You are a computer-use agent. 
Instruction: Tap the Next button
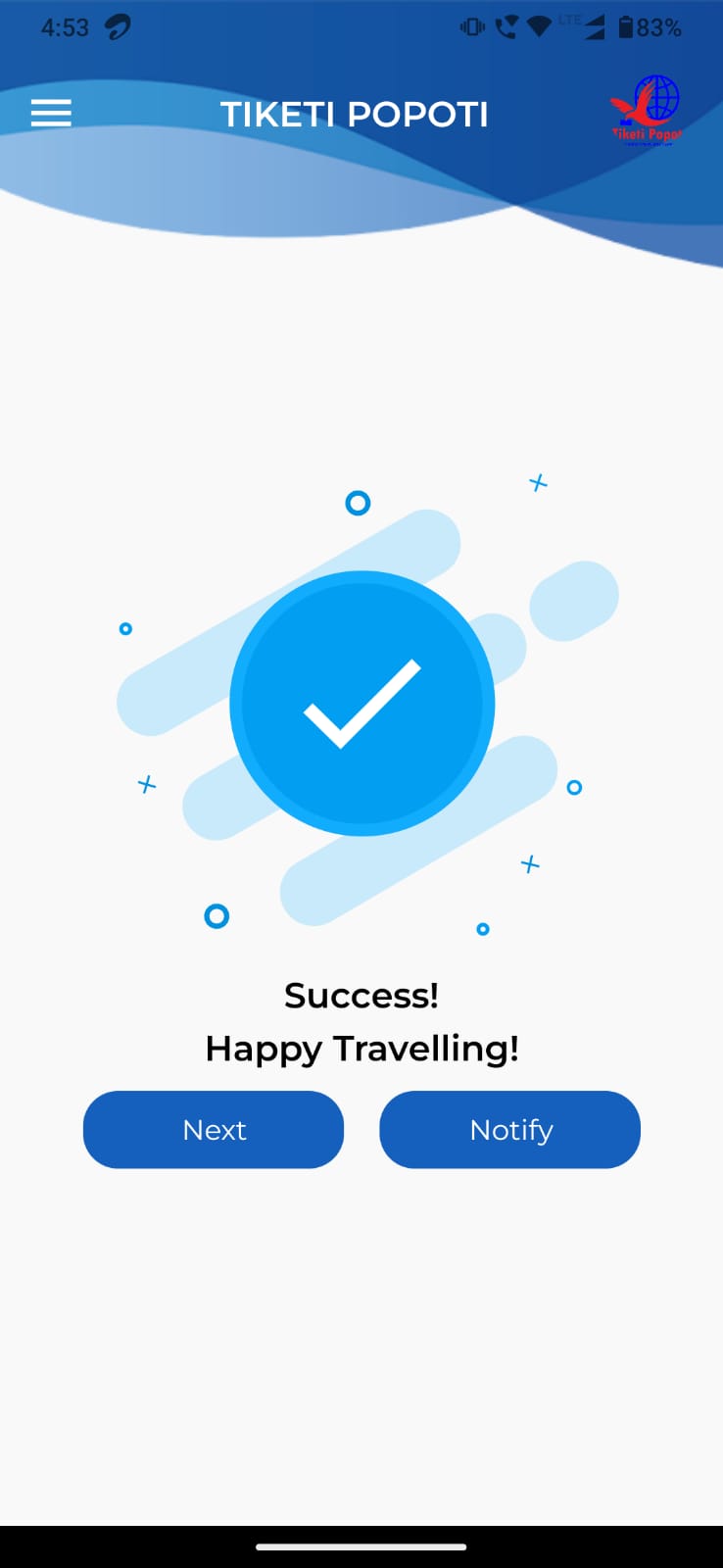click(214, 1130)
